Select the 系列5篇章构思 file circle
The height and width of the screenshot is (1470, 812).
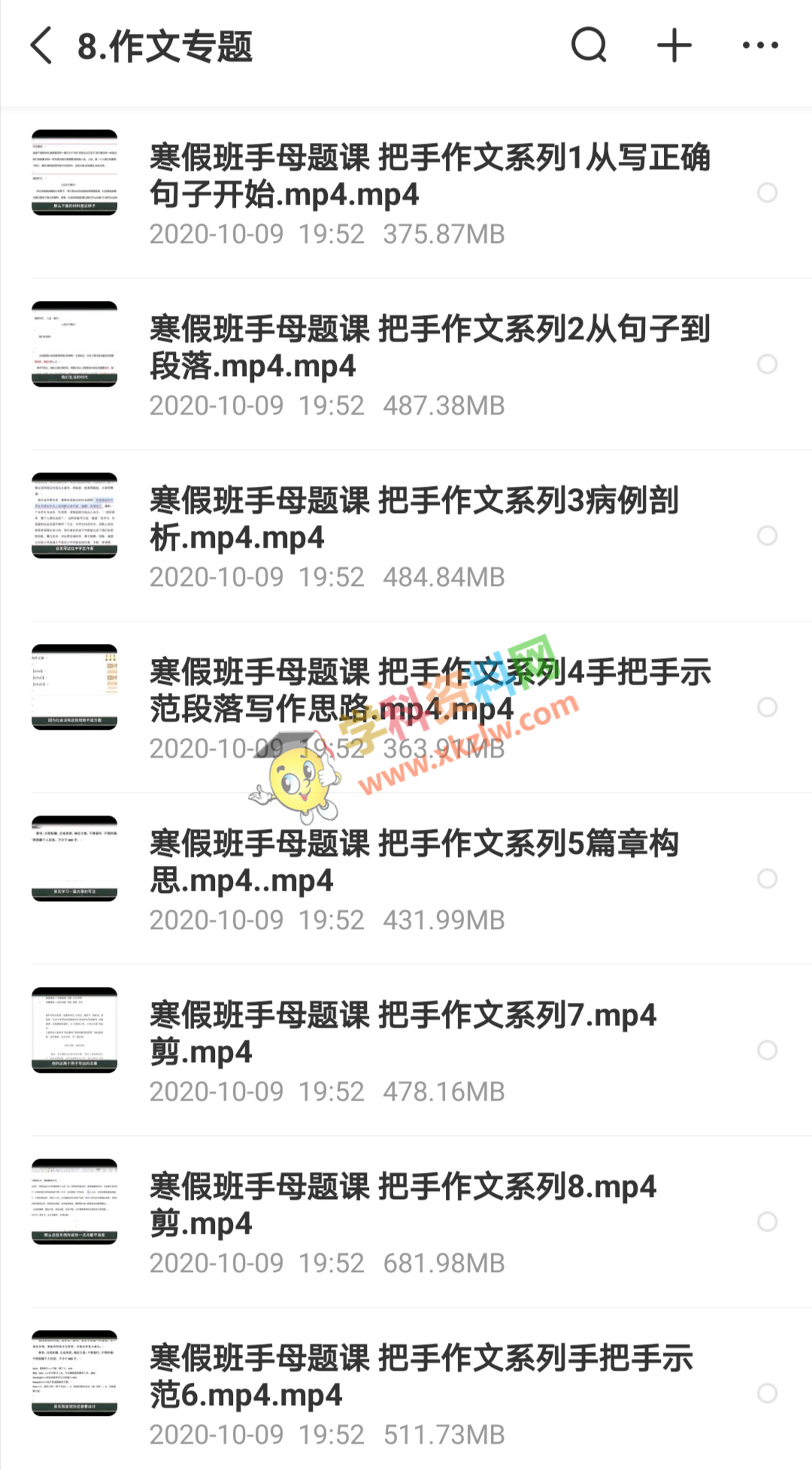767,879
